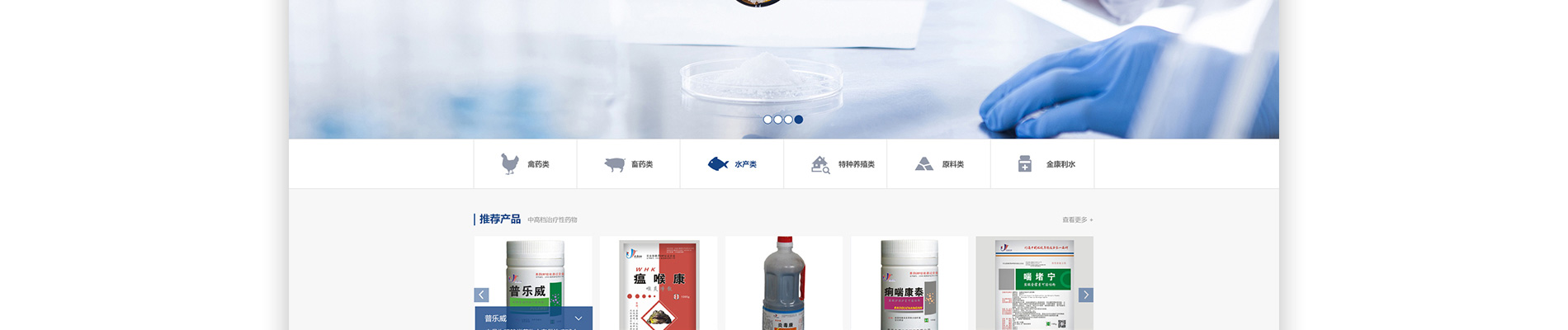Open the bottled liquid product card

point(784,285)
